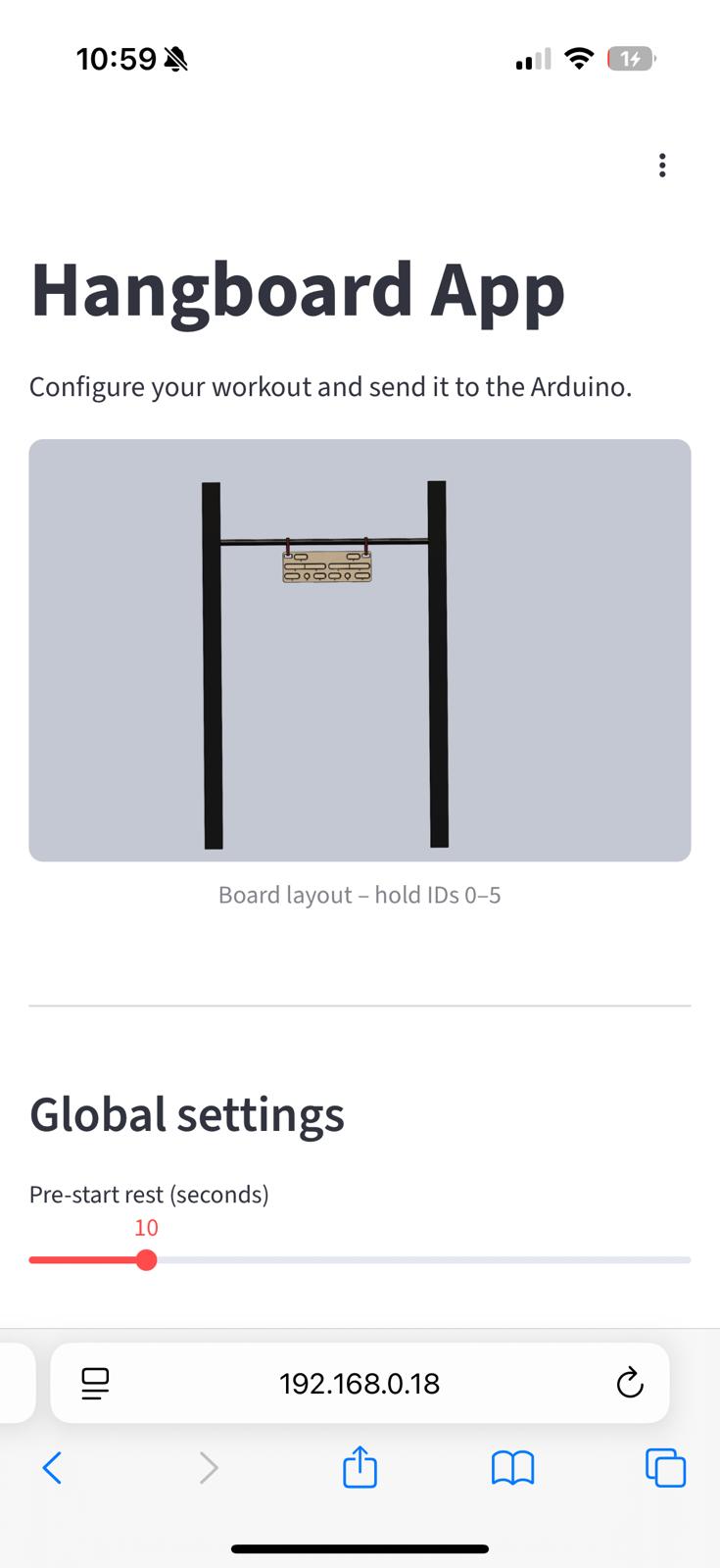Go back to the previous page
Image resolution: width=720 pixels, height=1568 pixels.
pos(52,1468)
